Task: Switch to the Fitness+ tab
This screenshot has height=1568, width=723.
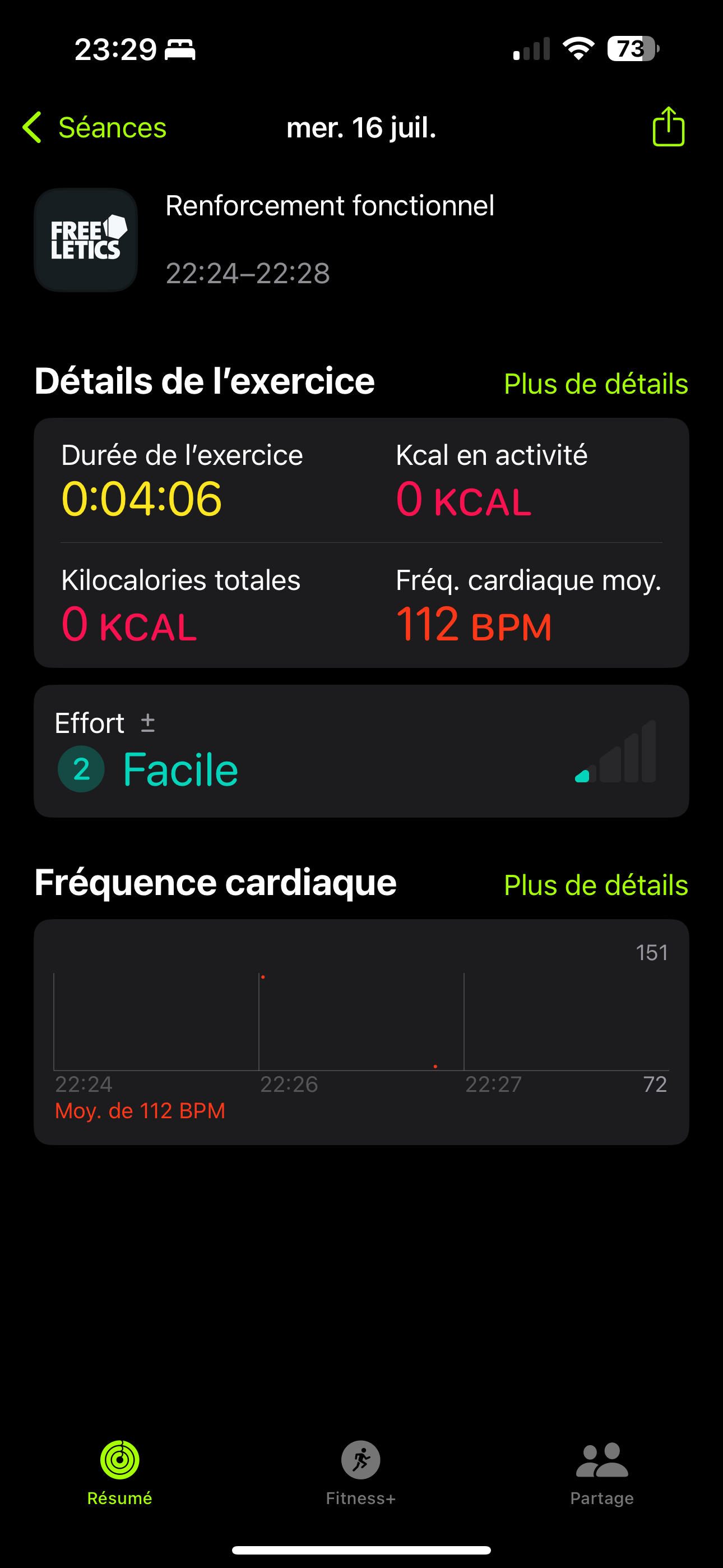Action: coord(361,1472)
